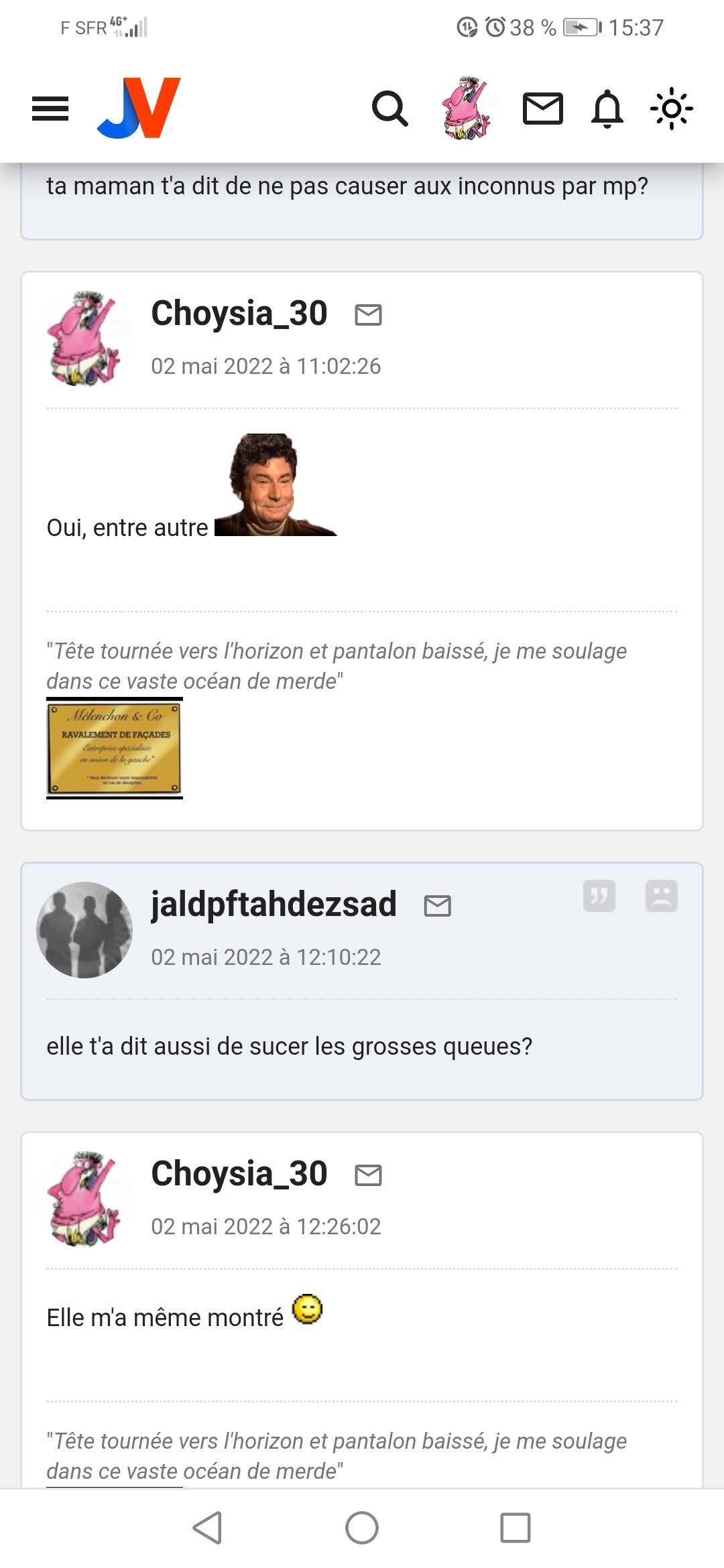Open the notifications bell
Screen dimensions: 724x1568
(607, 109)
